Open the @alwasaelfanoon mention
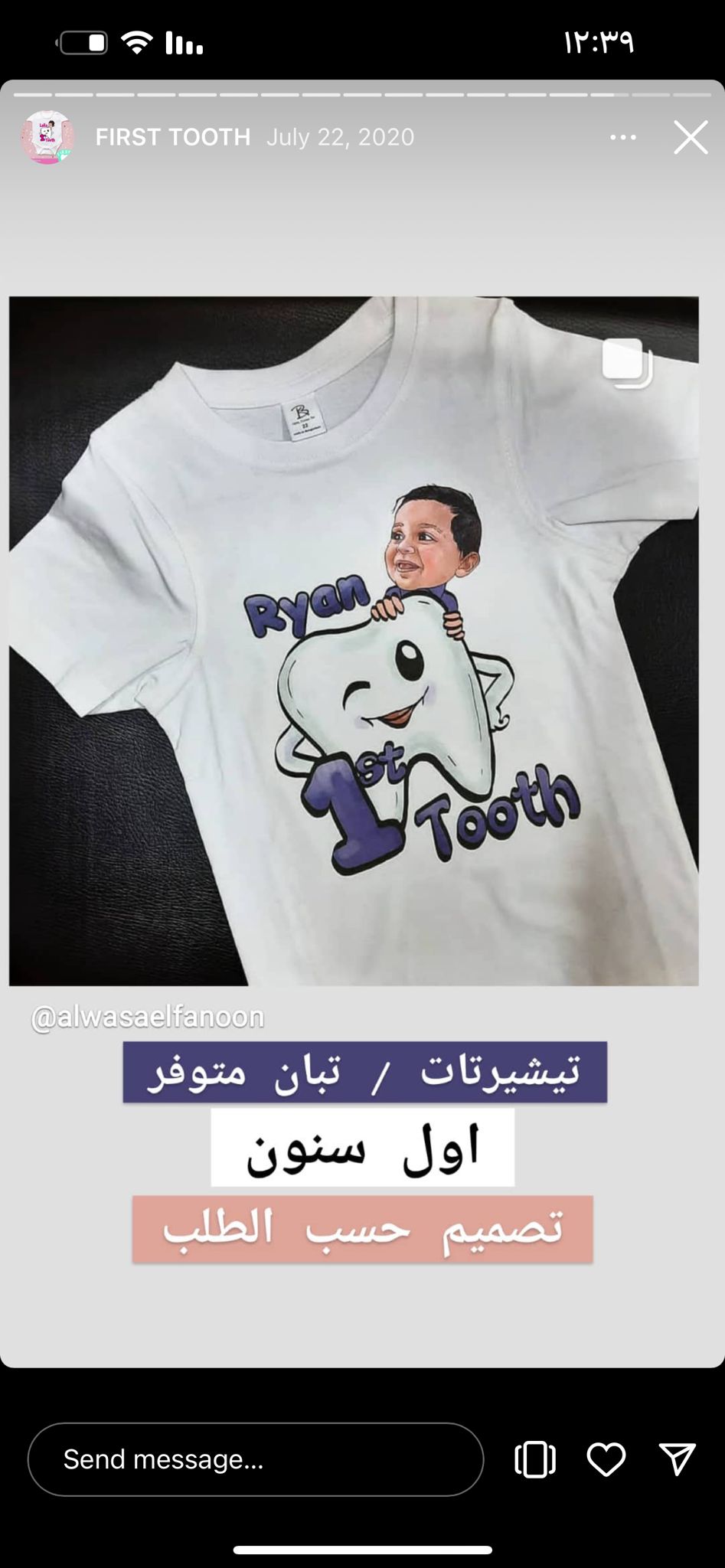Viewport: 725px width, 1568px height. point(148,1017)
